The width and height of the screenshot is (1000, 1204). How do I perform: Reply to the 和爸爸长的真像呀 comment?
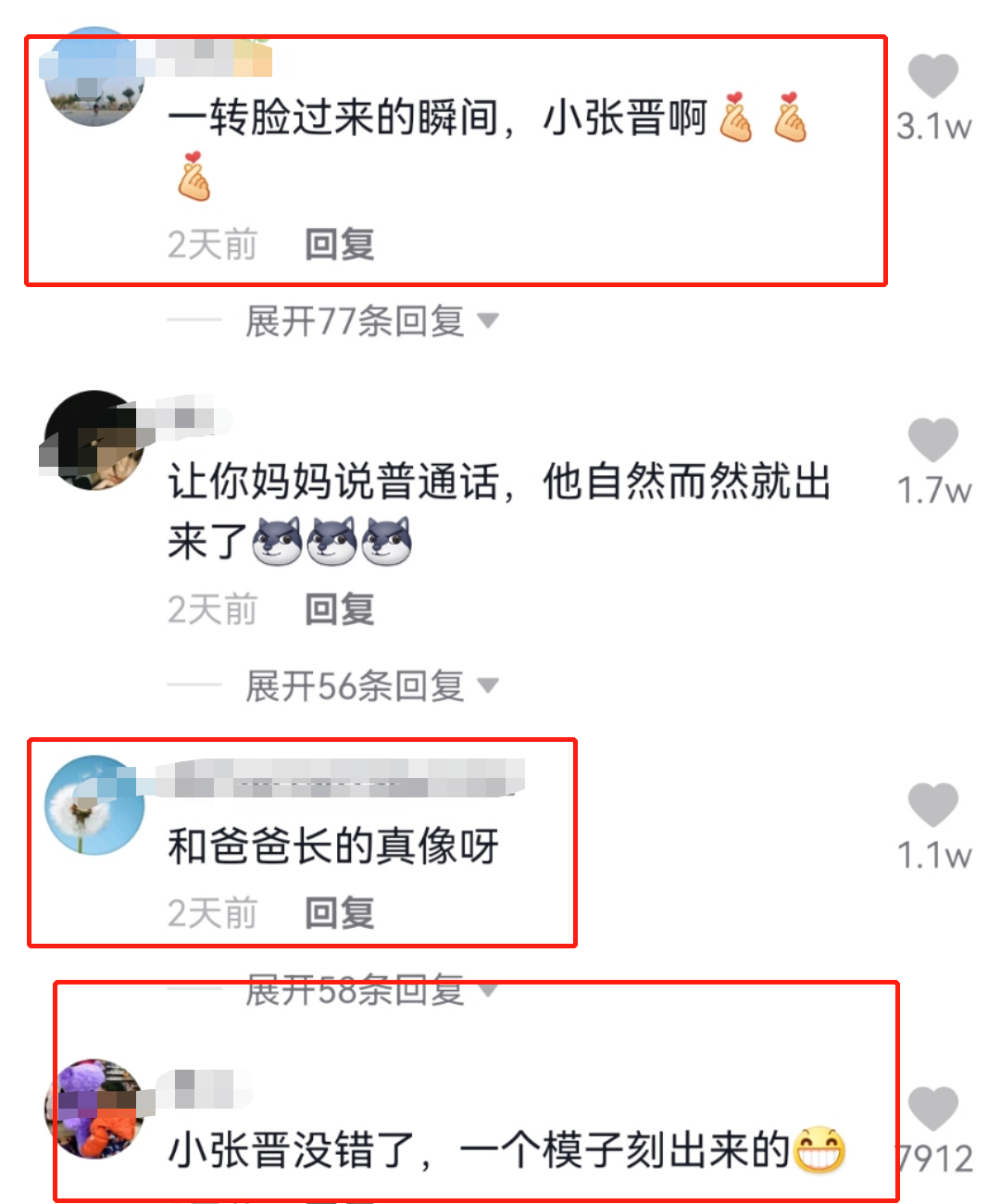(x=340, y=914)
